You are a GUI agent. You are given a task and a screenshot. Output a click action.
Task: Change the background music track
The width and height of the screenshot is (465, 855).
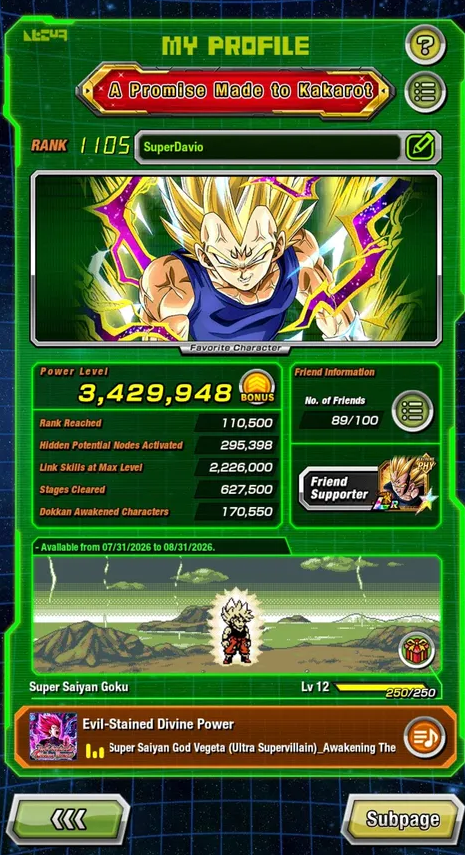pos(425,736)
